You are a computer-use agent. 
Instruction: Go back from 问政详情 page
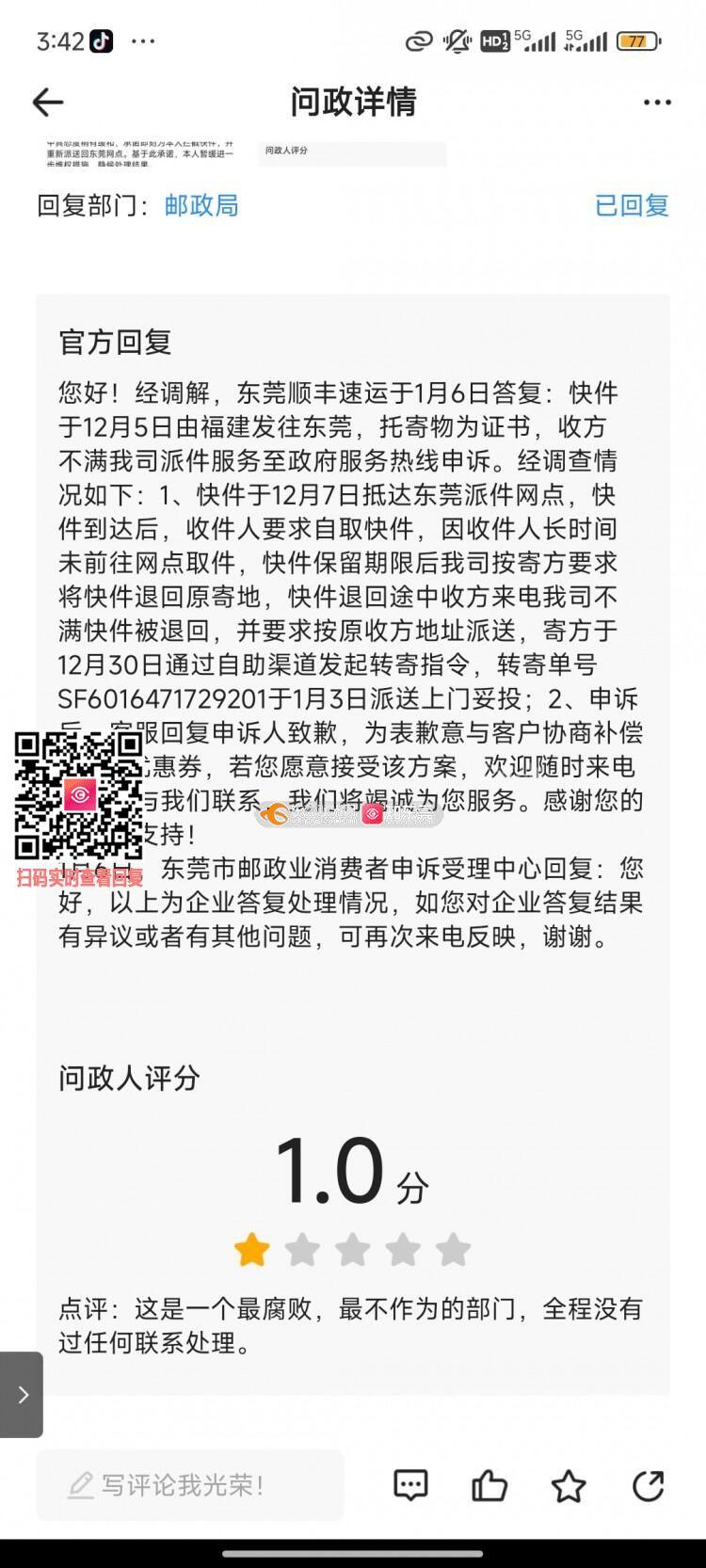pyautogui.click(x=47, y=103)
